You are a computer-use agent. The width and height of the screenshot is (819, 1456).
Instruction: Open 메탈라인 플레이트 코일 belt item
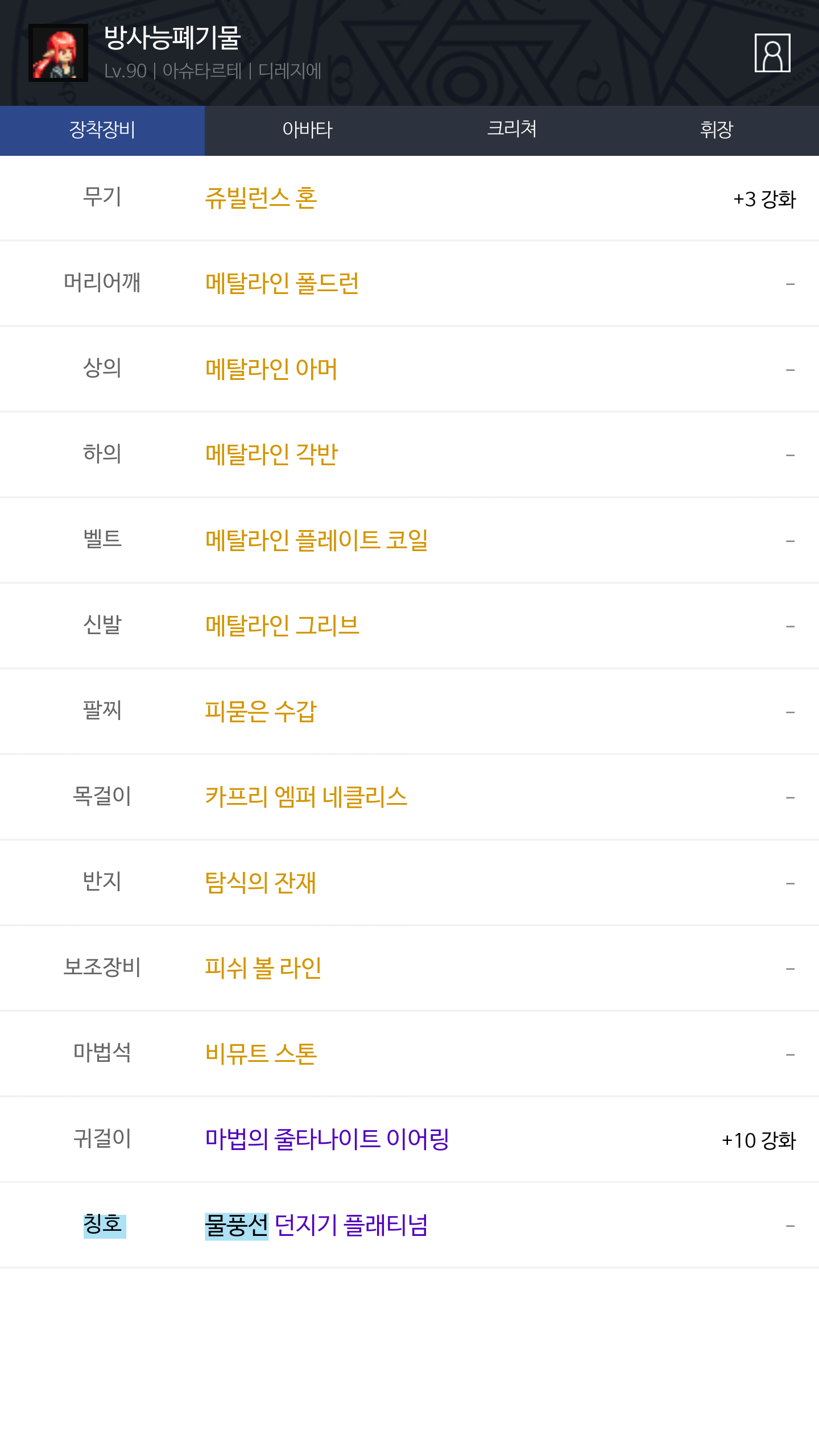pyautogui.click(x=316, y=540)
